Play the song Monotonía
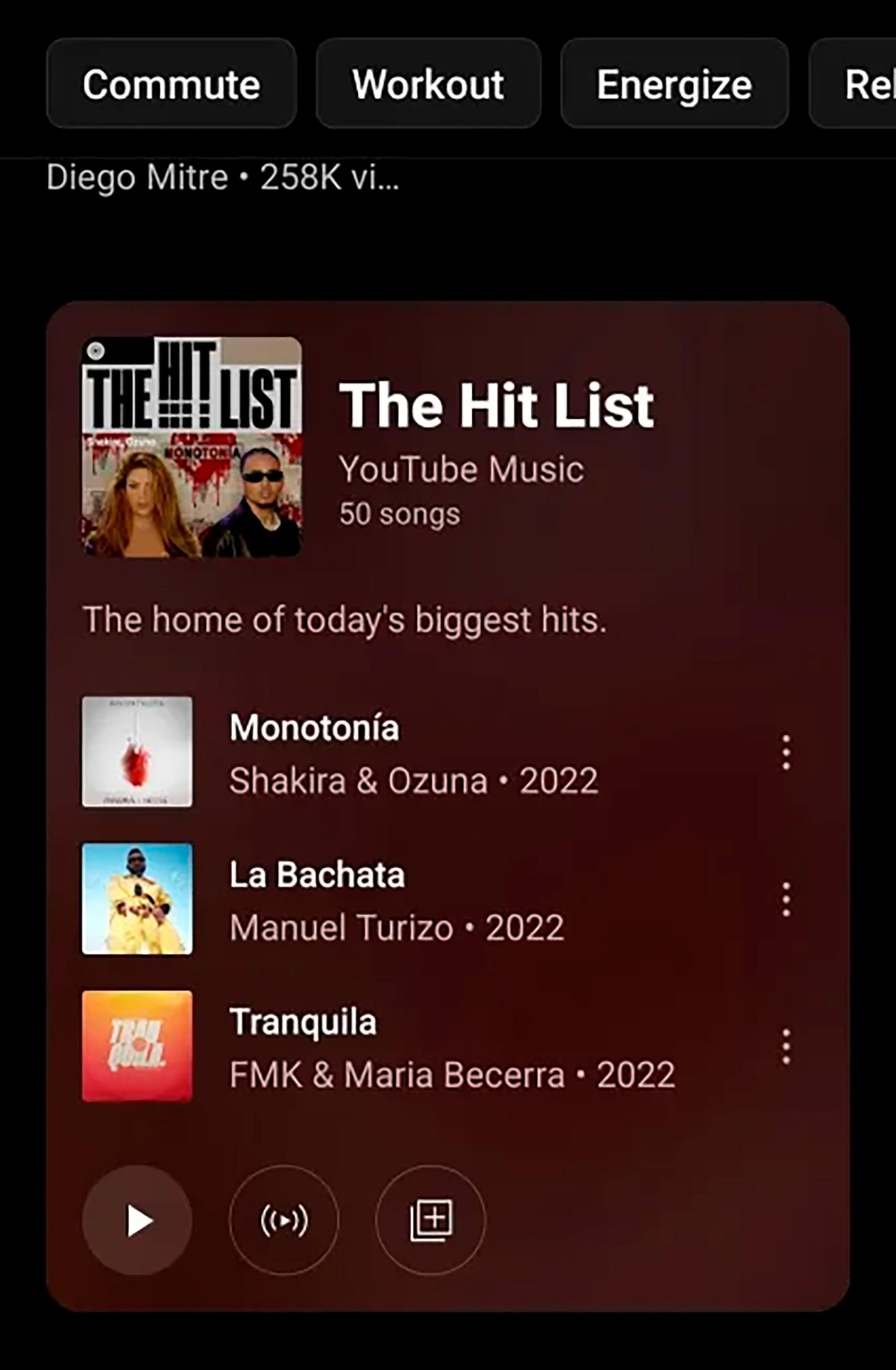The height and width of the screenshot is (1370, 896). click(x=314, y=728)
